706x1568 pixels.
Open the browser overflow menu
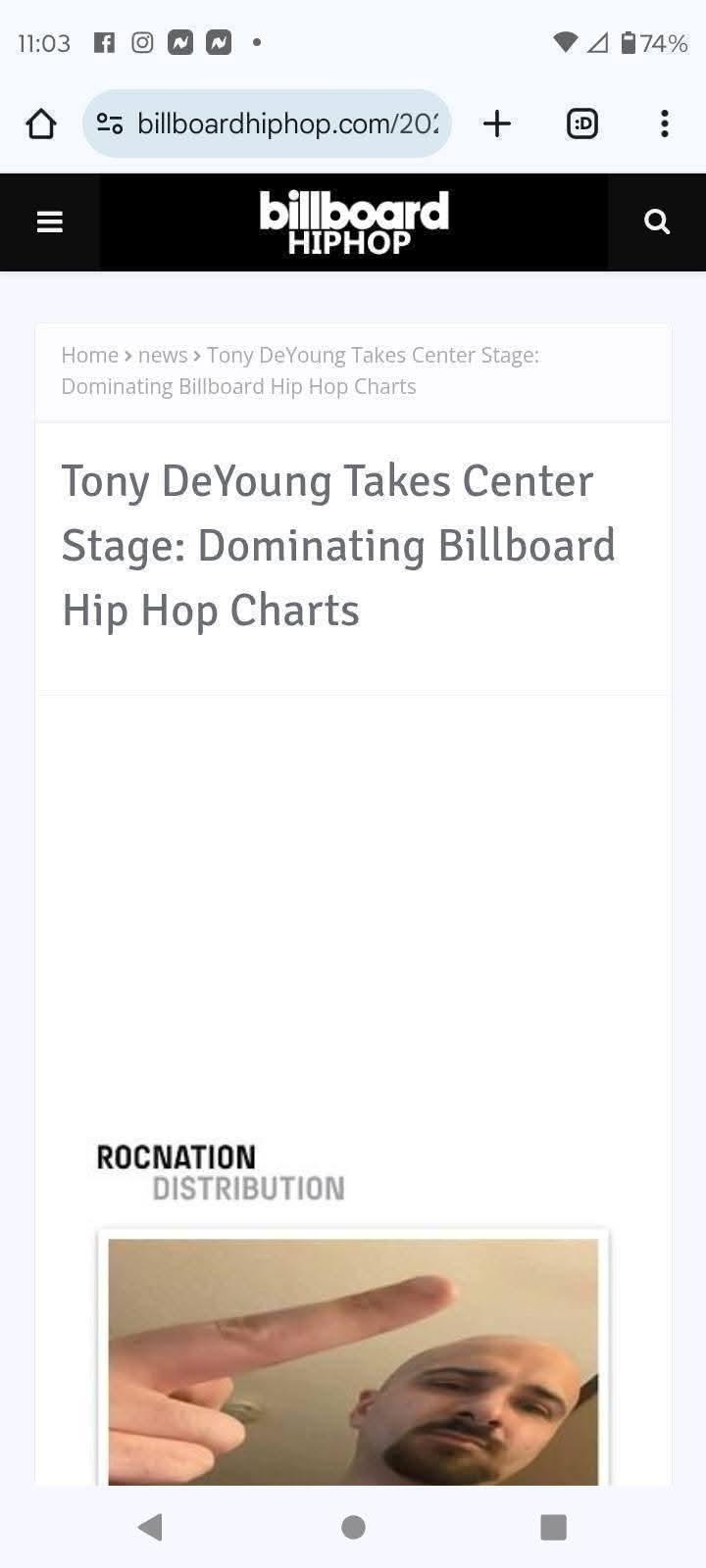click(x=665, y=123)
